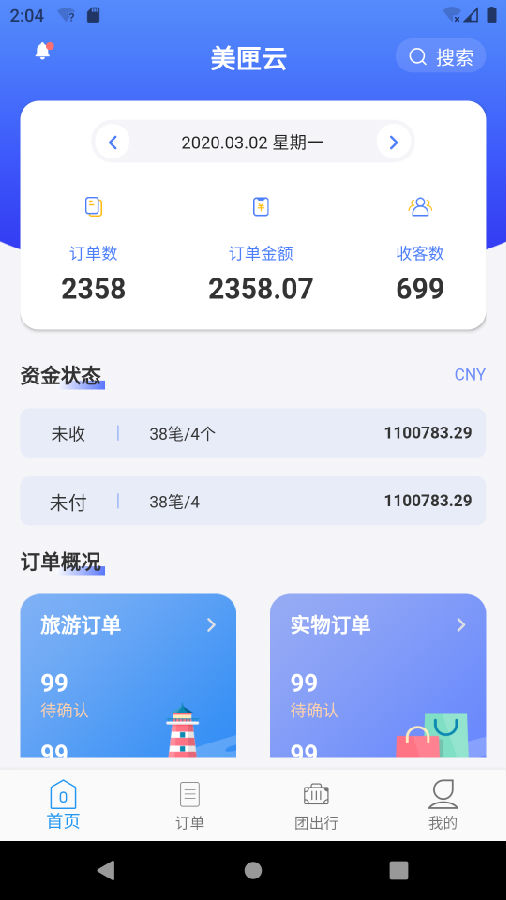
Task: Open the 未付 funds row
Action: pyautogui.click(x=253, y=501)
